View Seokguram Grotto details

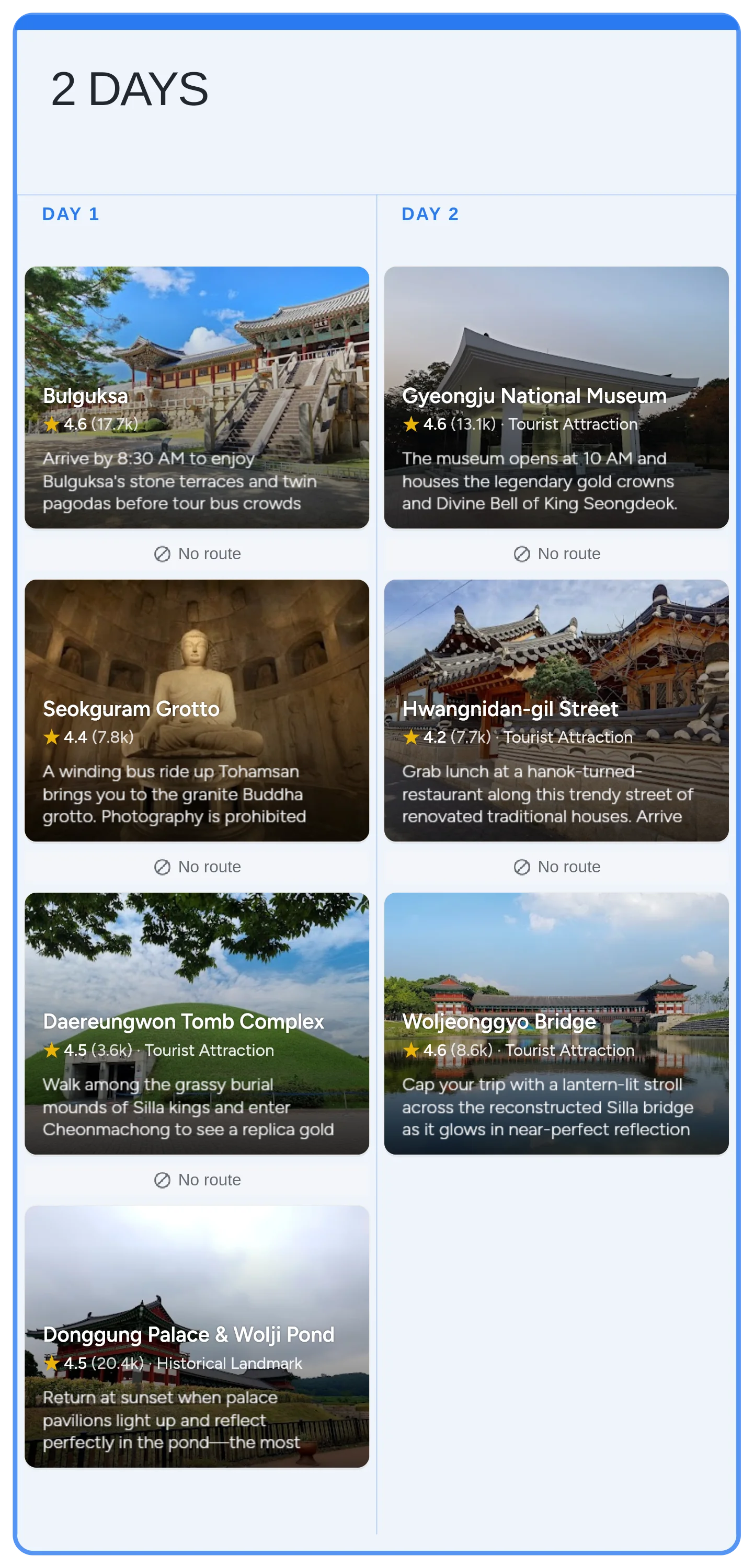197,710
